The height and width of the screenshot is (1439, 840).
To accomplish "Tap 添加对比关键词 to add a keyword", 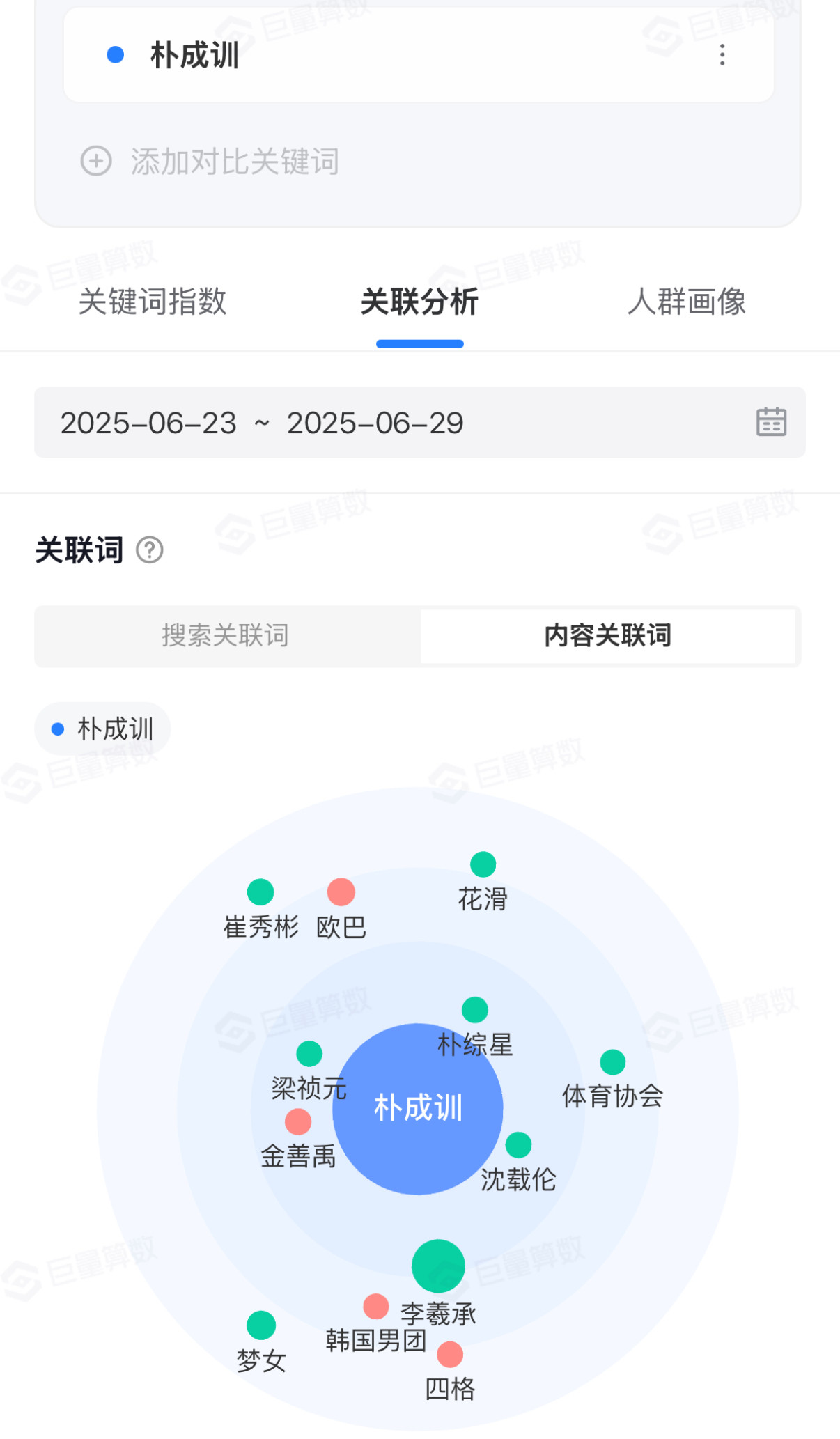I will coord(210,162).
